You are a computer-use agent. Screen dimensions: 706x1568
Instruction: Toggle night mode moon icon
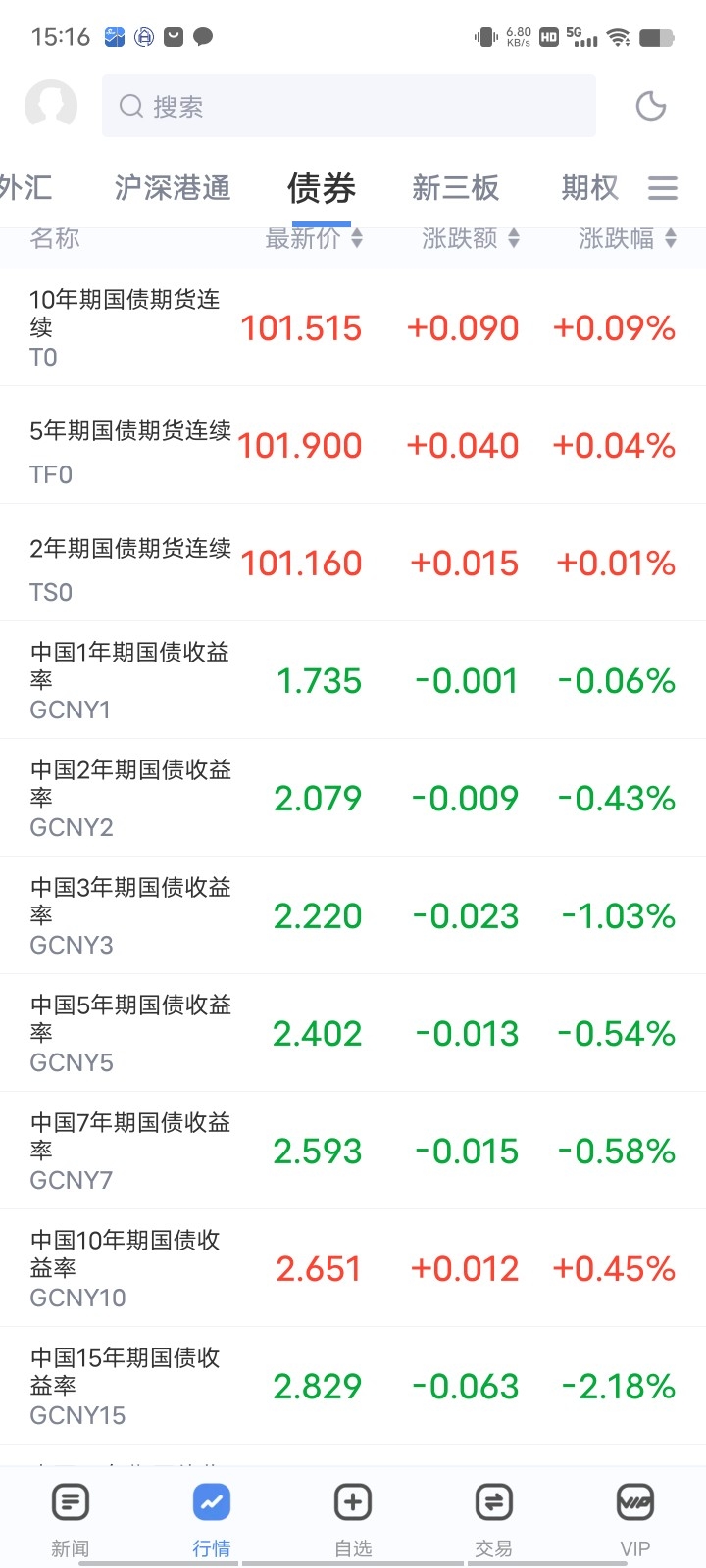coord(651,106)
